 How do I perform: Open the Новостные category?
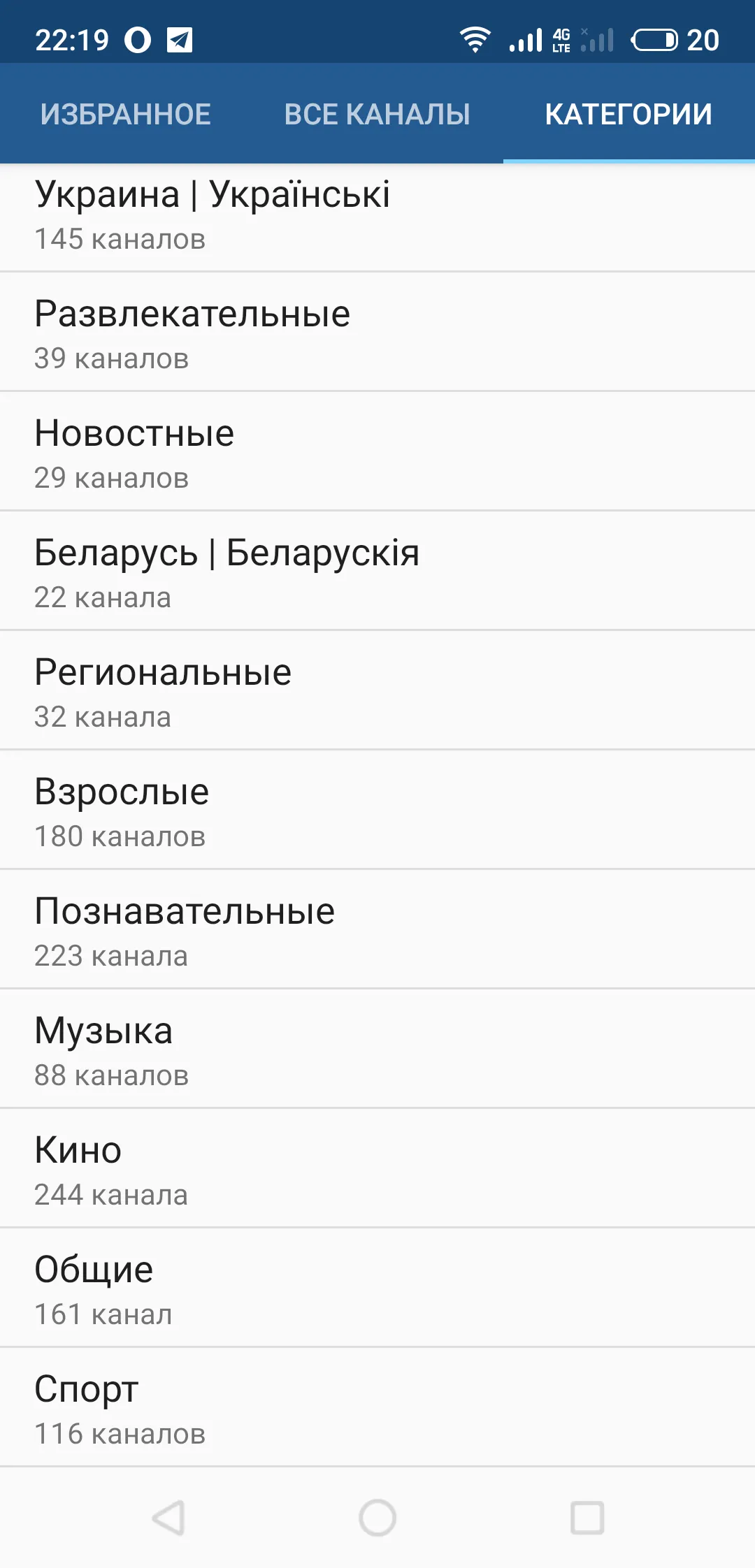click(377, 451)
